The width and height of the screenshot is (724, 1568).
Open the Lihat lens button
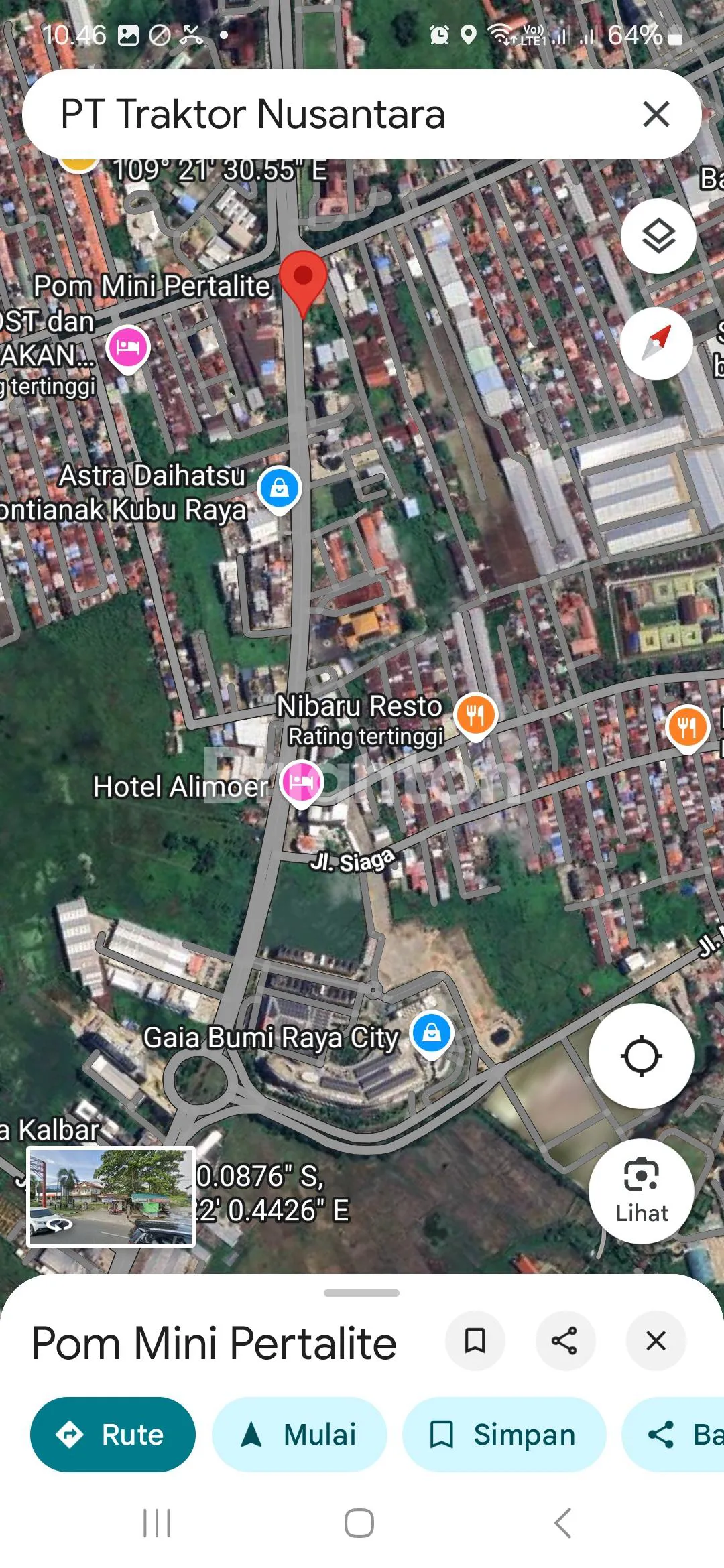pyautogui.click(x=641, y=1191)
